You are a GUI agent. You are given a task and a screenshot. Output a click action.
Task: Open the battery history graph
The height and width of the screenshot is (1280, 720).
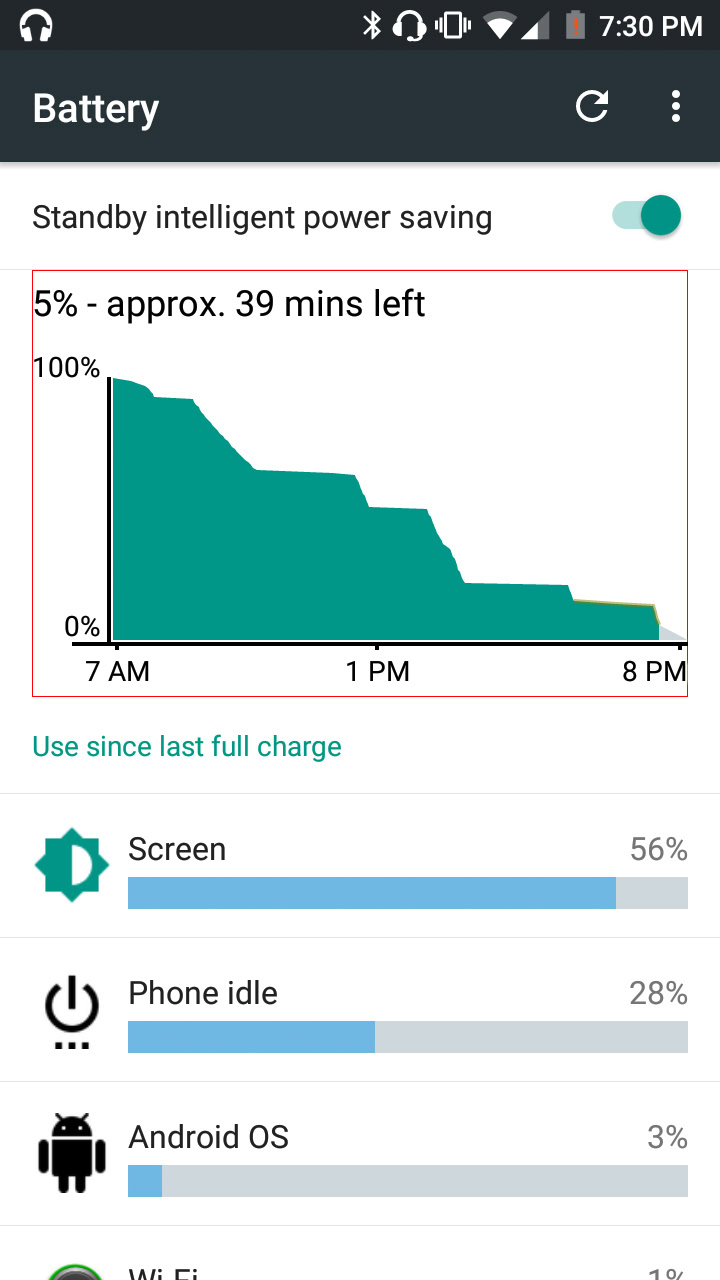[360, 482]
